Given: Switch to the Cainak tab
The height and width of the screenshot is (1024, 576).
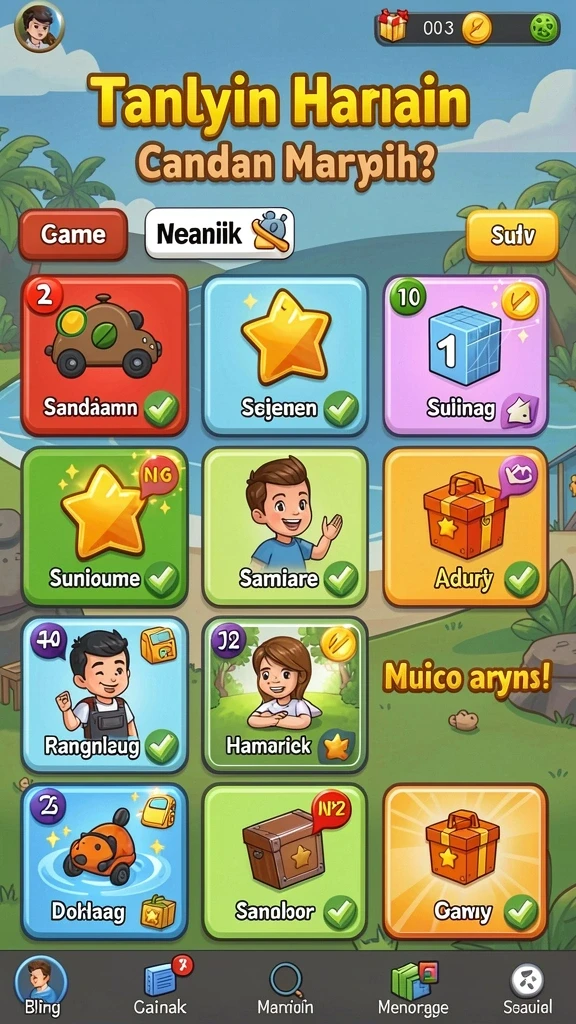Looking at the screenshot, I should tap(161, 986).
